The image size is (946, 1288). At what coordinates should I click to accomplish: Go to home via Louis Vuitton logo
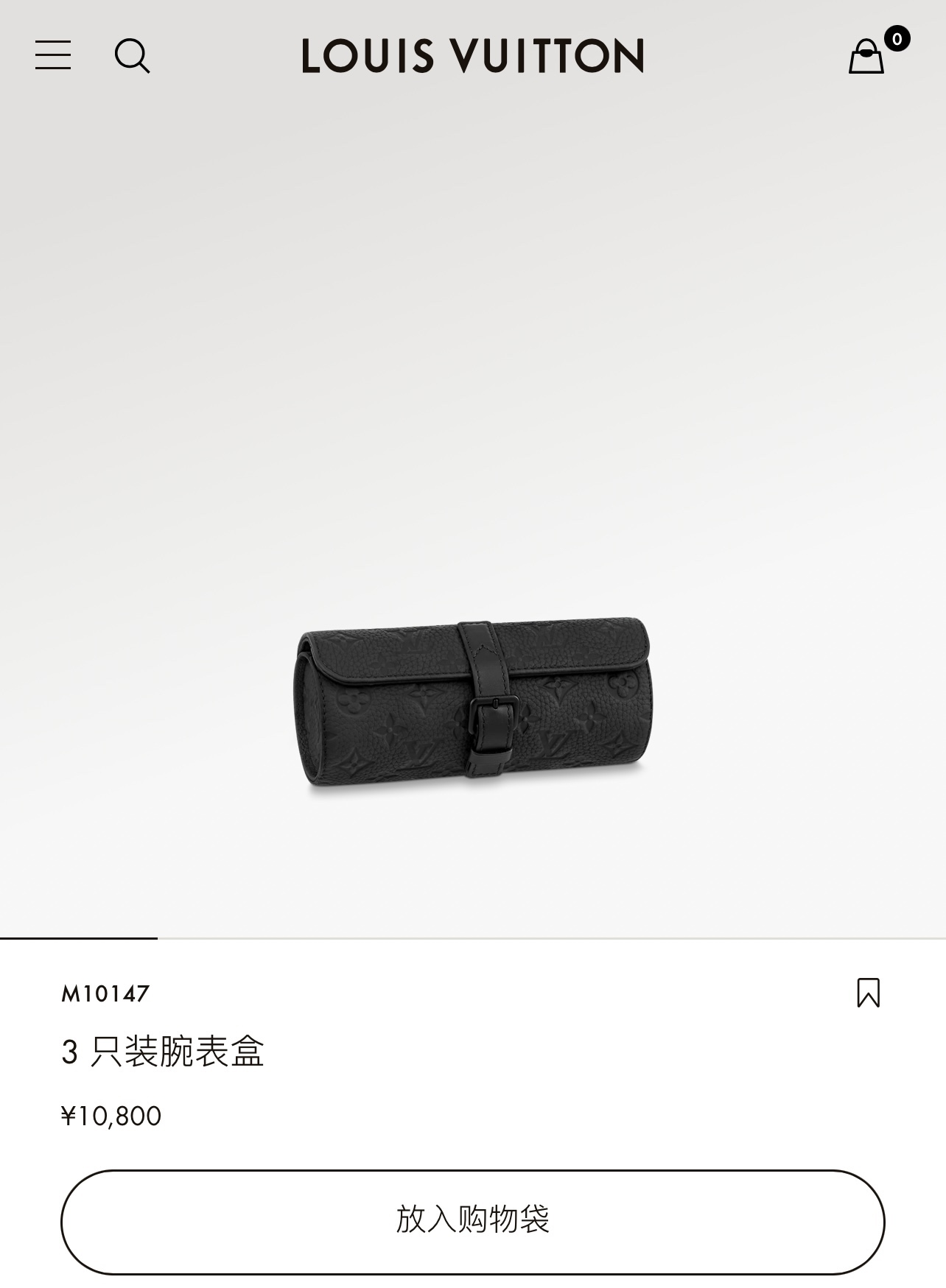click(x=472, y=56)
